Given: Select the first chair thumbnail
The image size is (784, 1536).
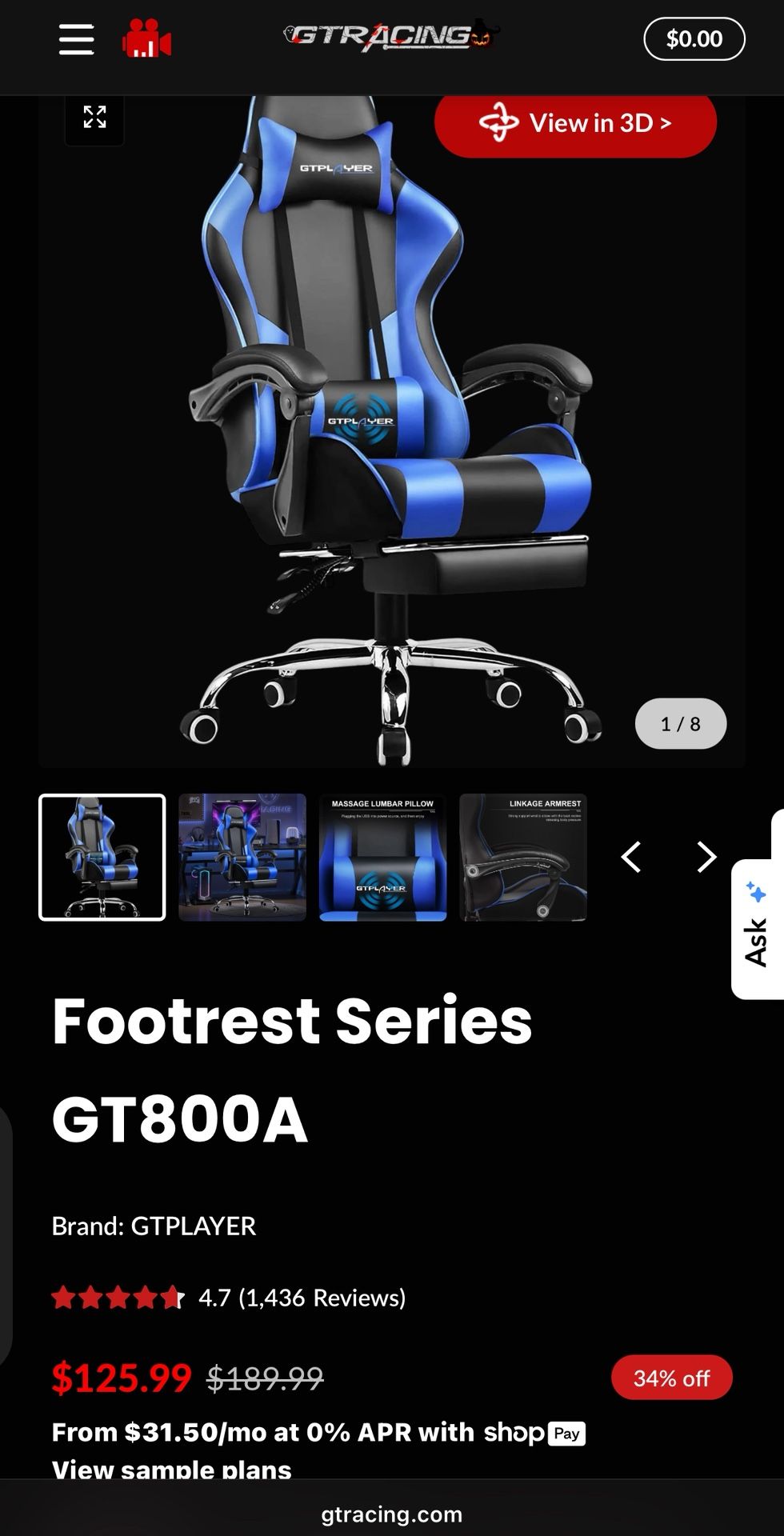Looking at the screenshot, I should pyautogui.click(x=103, y=858).
